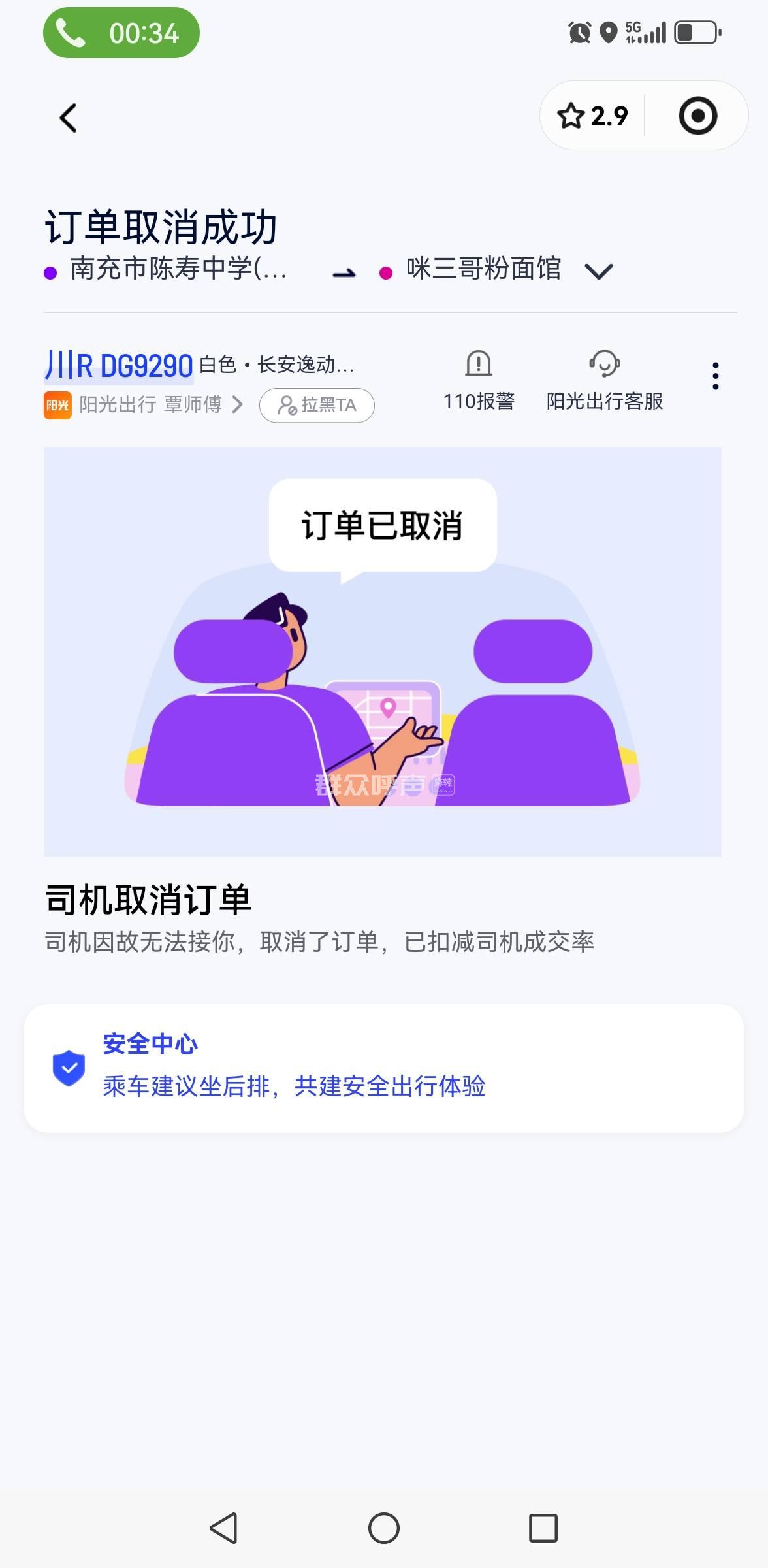768x1568 pixels.
Task: Go back using the top-left arrow
Action: click(x=68, y=118)
